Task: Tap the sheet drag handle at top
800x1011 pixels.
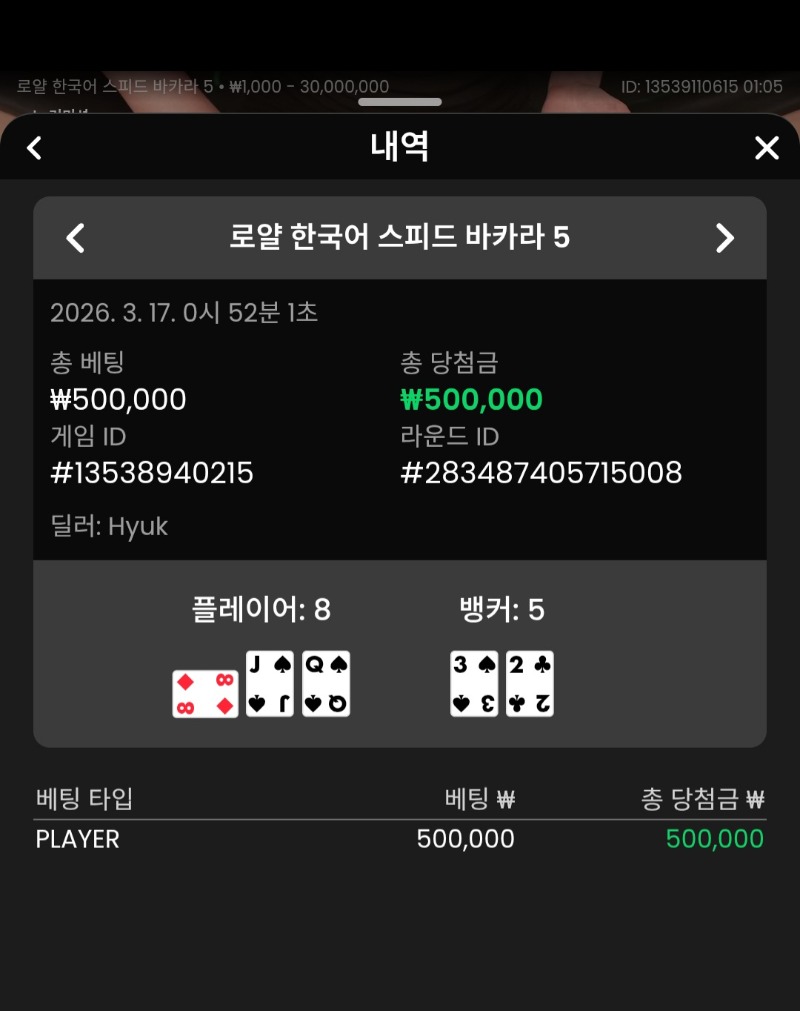Action: point(400,102)
